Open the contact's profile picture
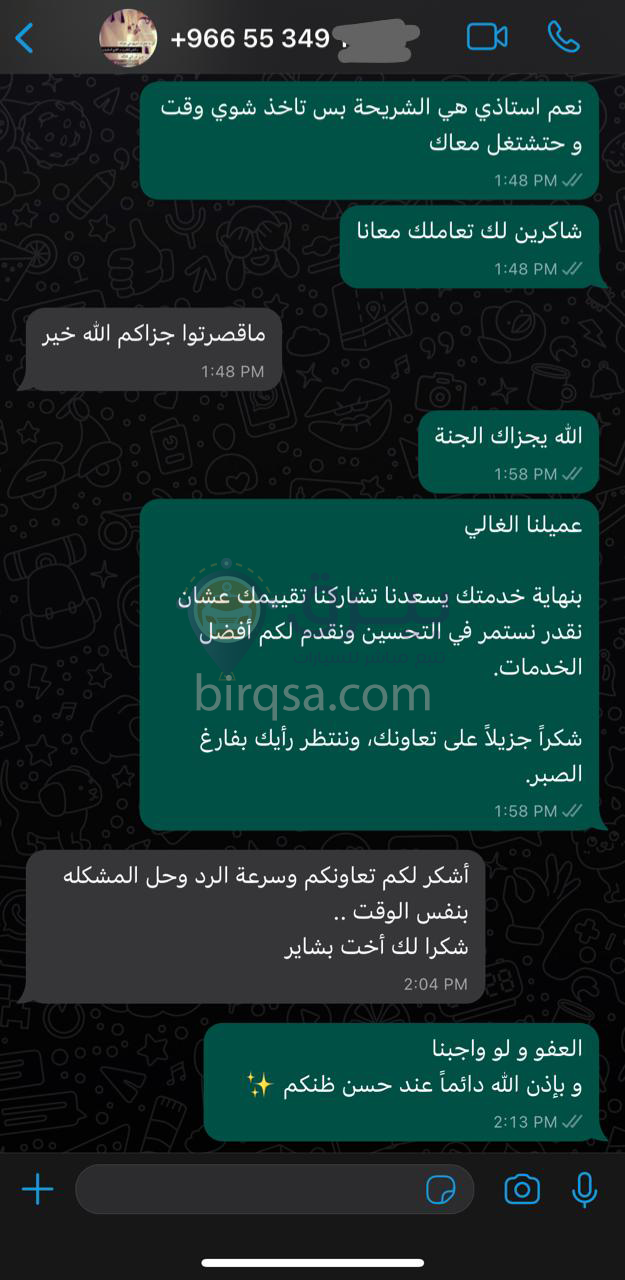 (x=128, y=38)
